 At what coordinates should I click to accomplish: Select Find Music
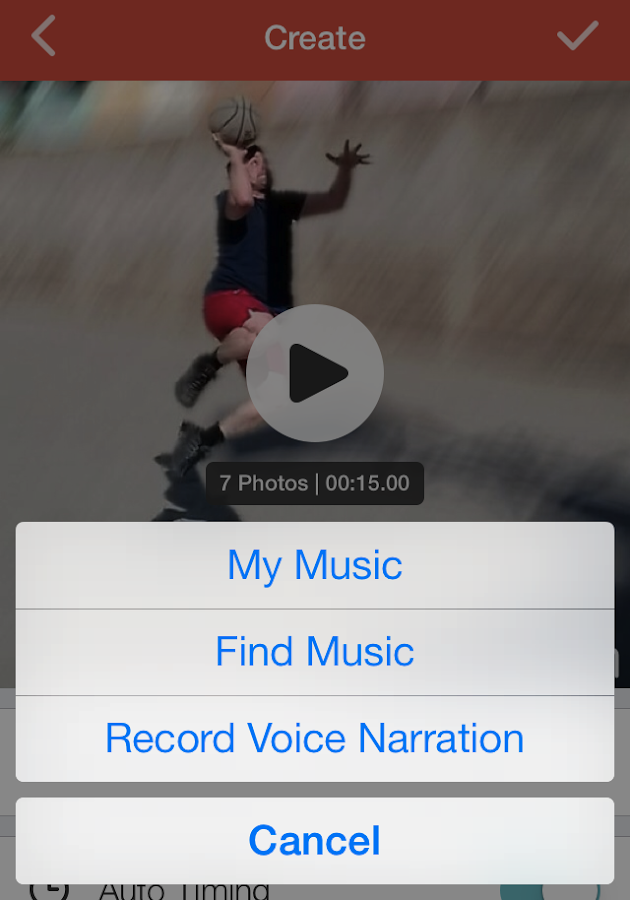315,652
